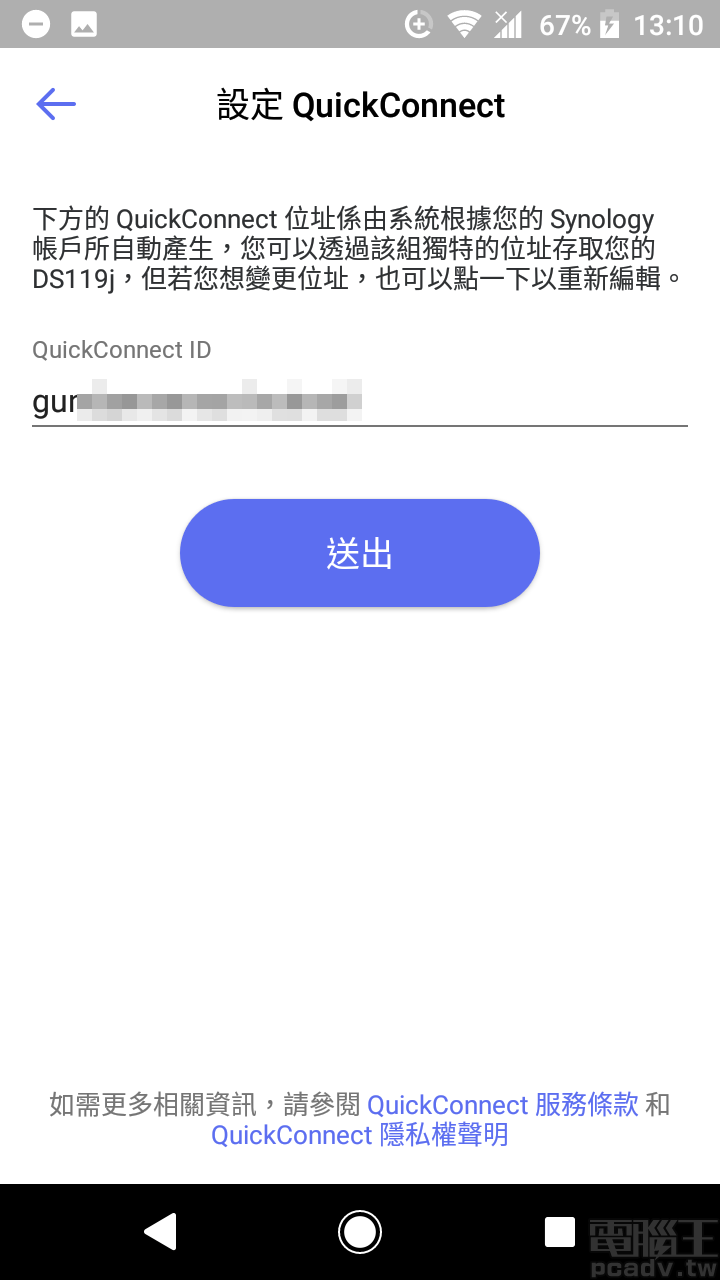The image size is (720, 1280).
Task: Tap the data saver status icon
Action: (420, 24)
